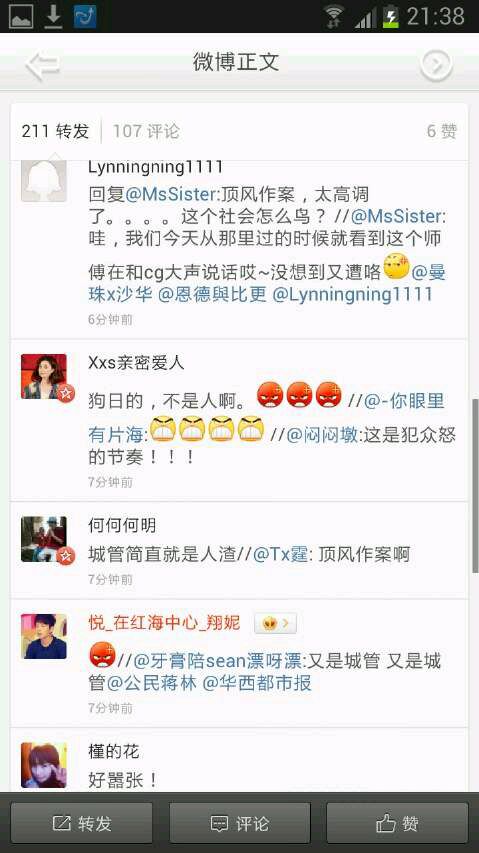Screen dimensions: 479x853
Task: Like this post with the 赞 button
Action: point(397,823)
